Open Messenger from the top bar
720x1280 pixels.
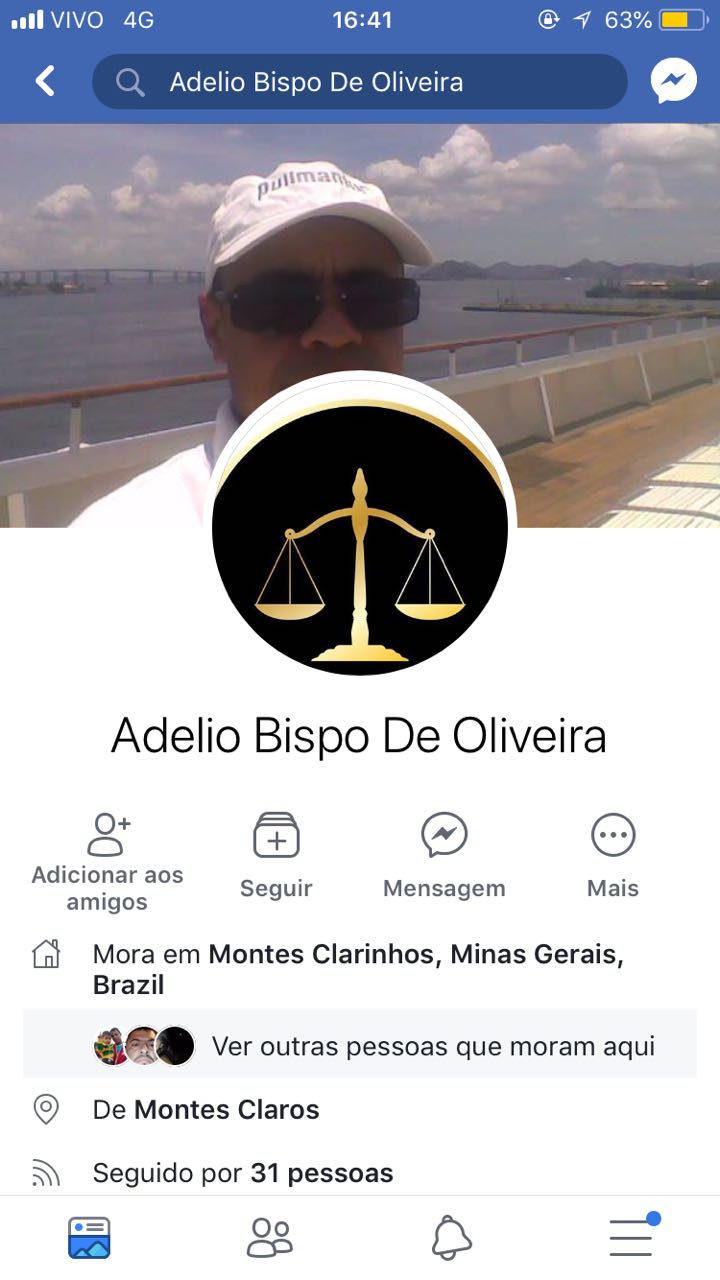click(673, 81)
